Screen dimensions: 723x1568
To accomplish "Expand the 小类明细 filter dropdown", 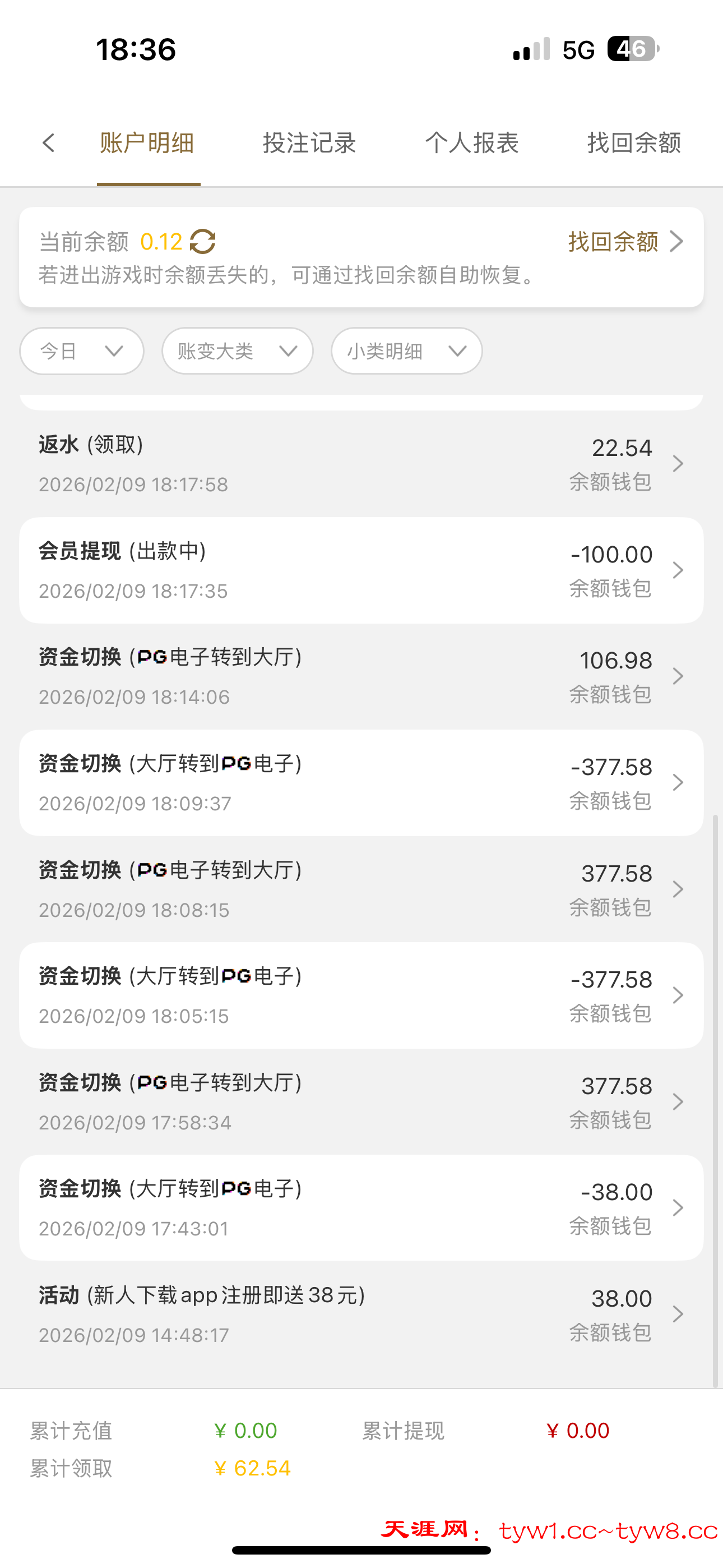I will pos(406,351).
